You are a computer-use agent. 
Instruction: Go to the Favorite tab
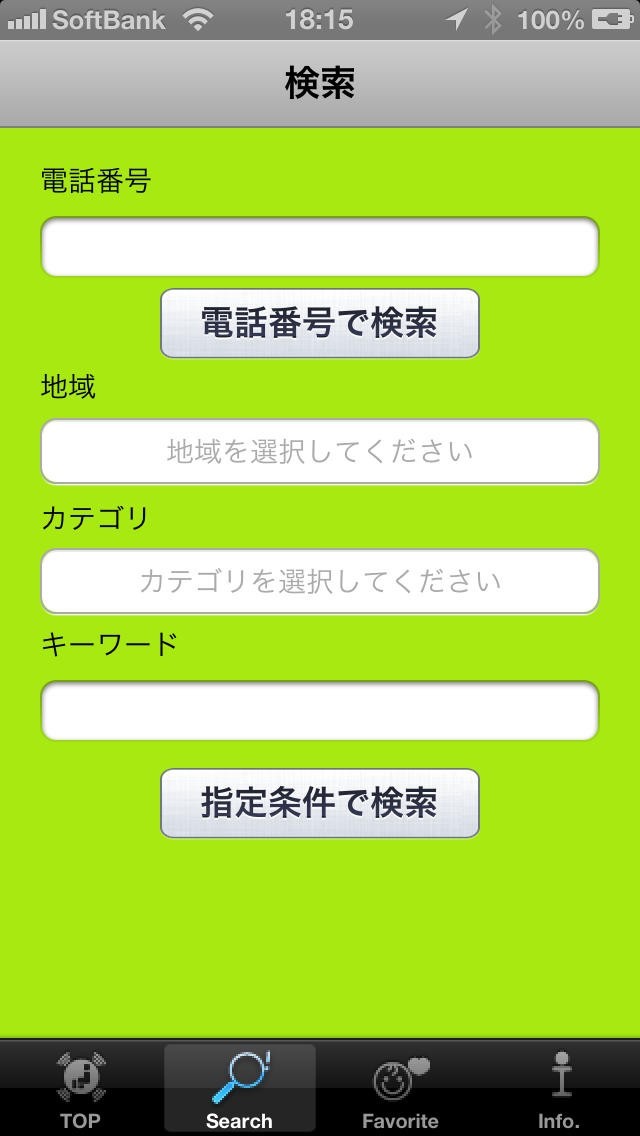400,1090
